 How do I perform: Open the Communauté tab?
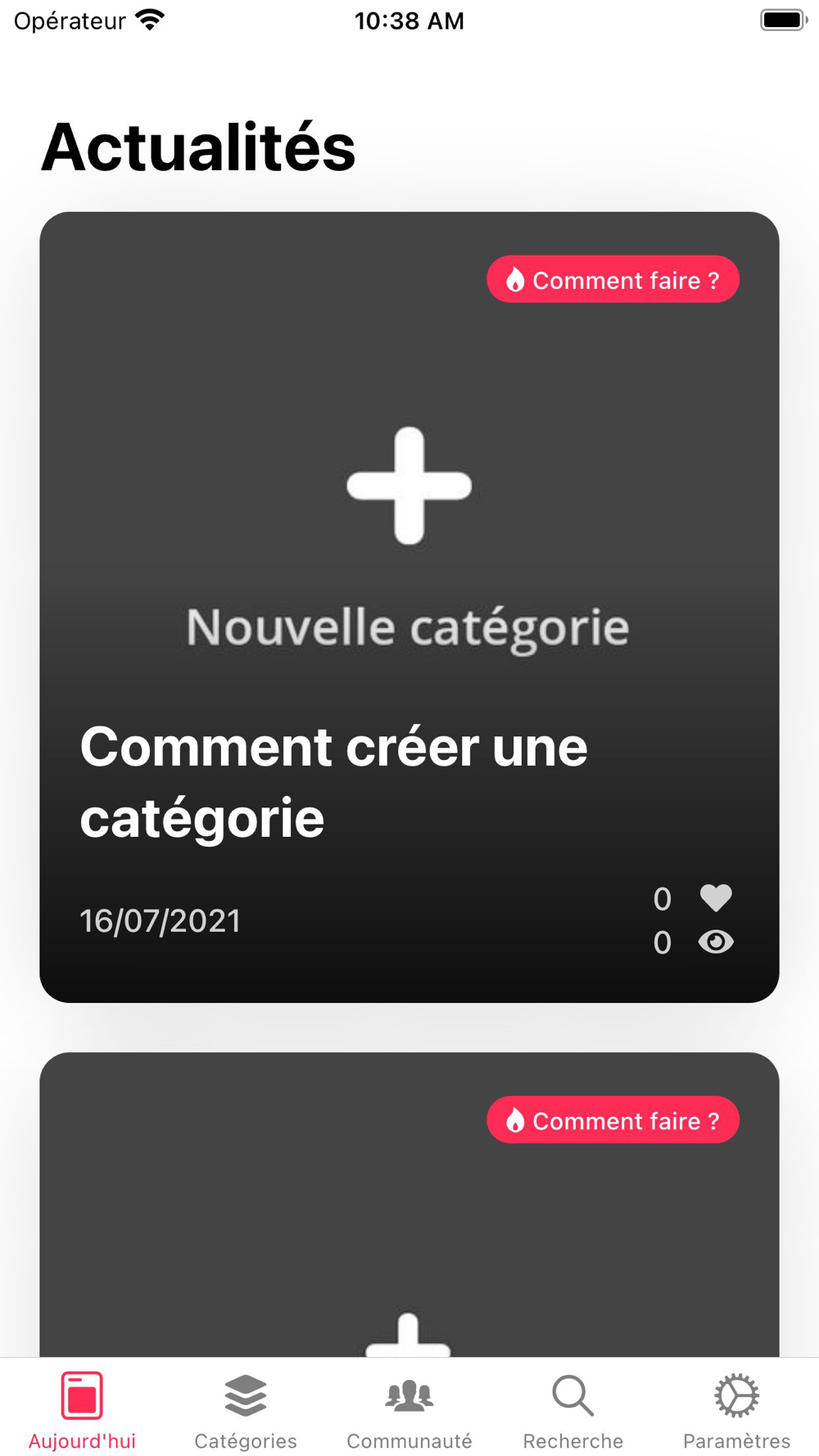point(409,1410)
